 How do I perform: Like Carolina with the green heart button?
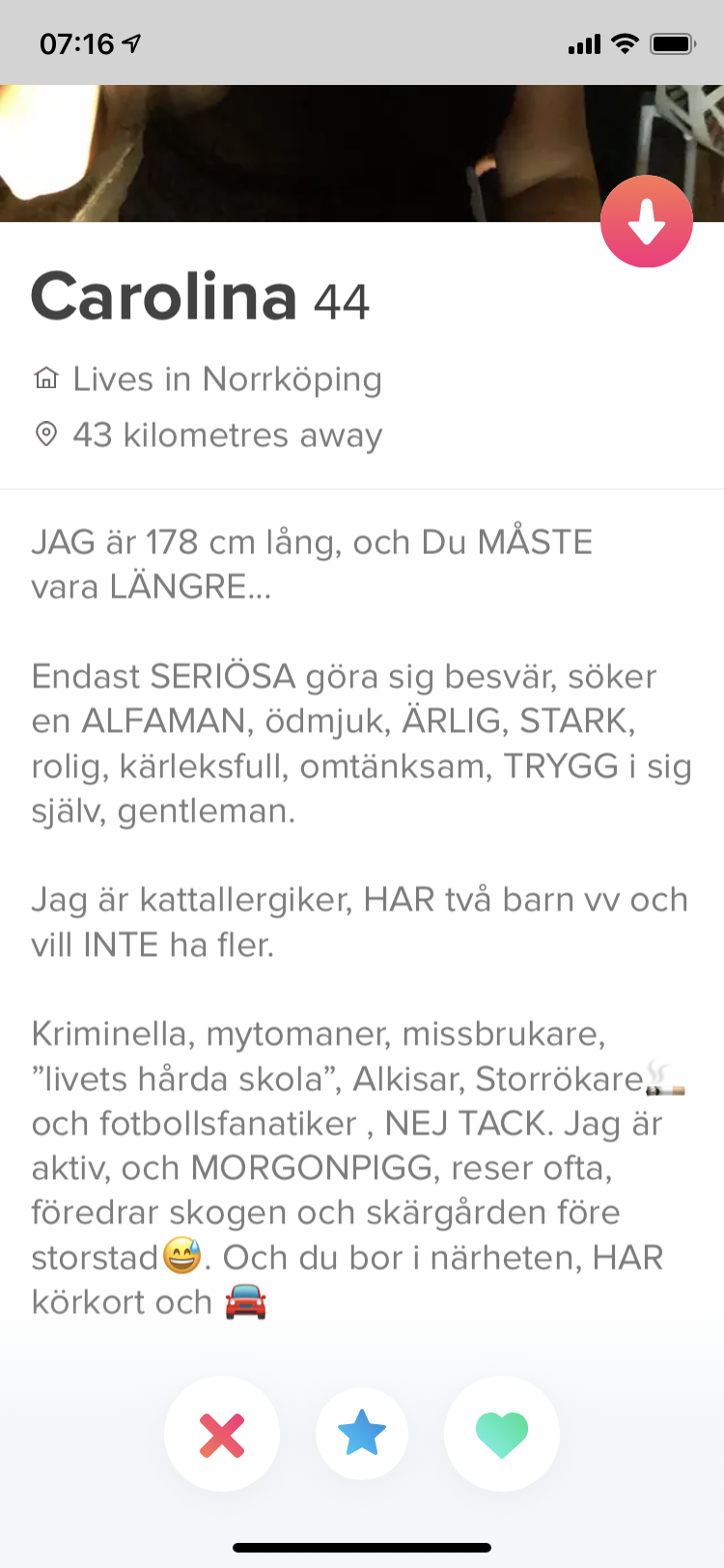502,1434
